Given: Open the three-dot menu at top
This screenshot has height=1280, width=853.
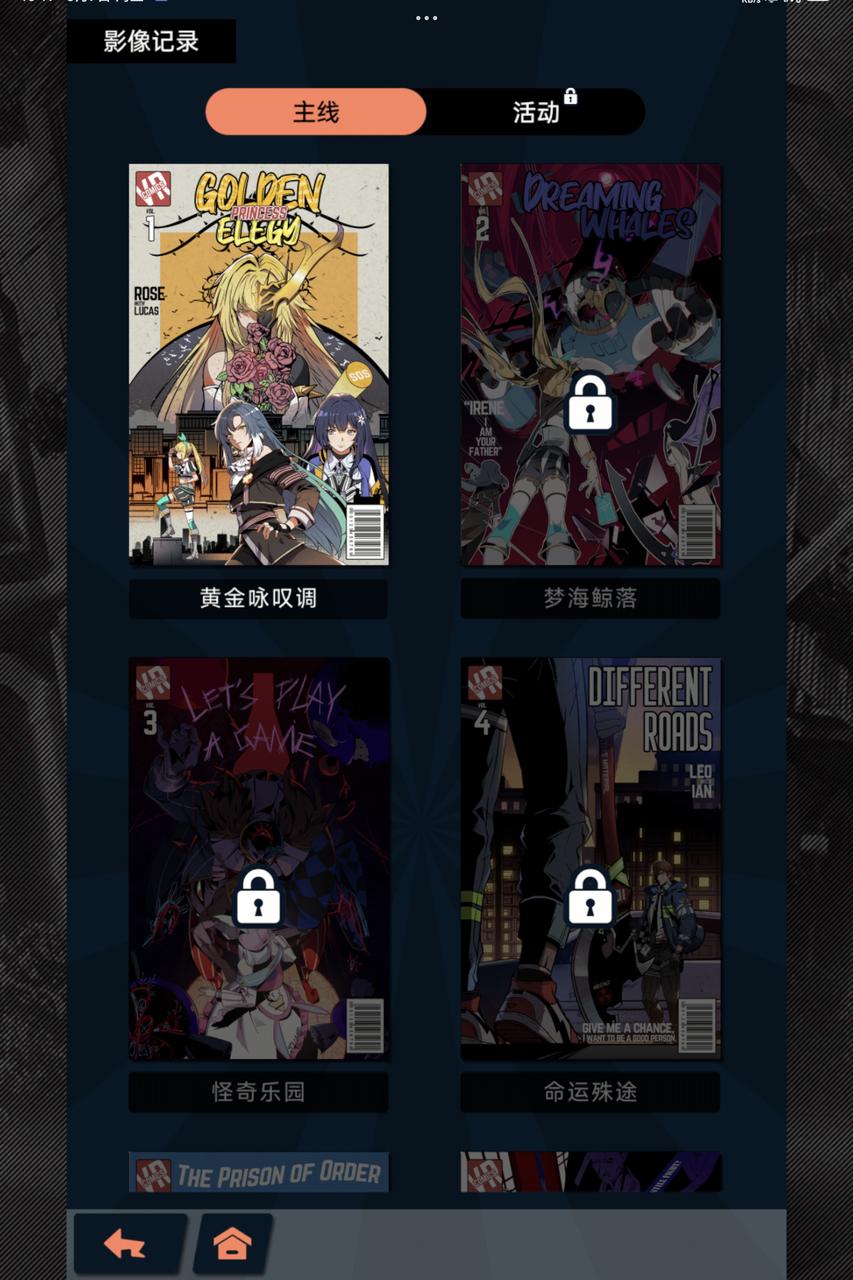Looking at the screenshot, I should [x=427, y=18].
